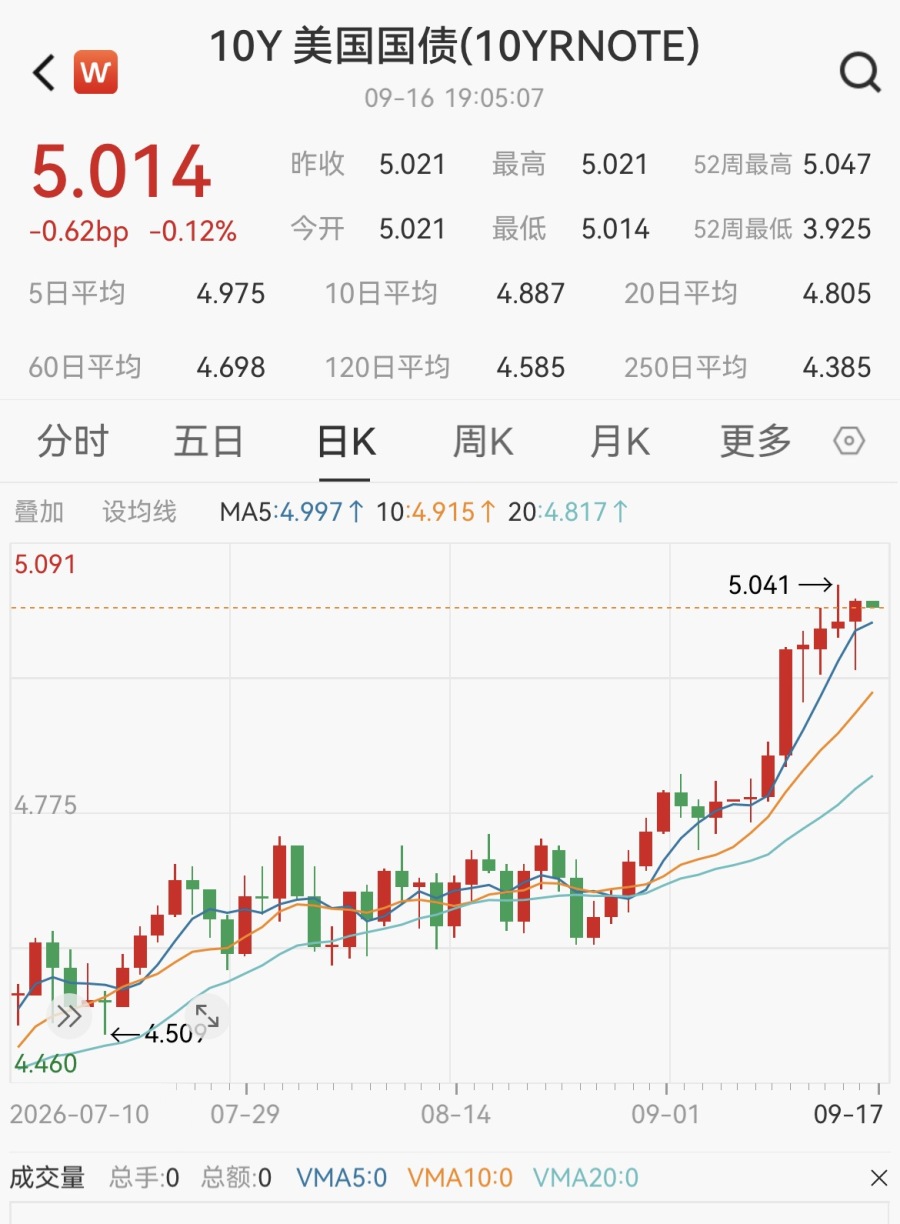Open the search magnifier icon
The height and width of the screenshot is (1224, 900).
[859, 73]
